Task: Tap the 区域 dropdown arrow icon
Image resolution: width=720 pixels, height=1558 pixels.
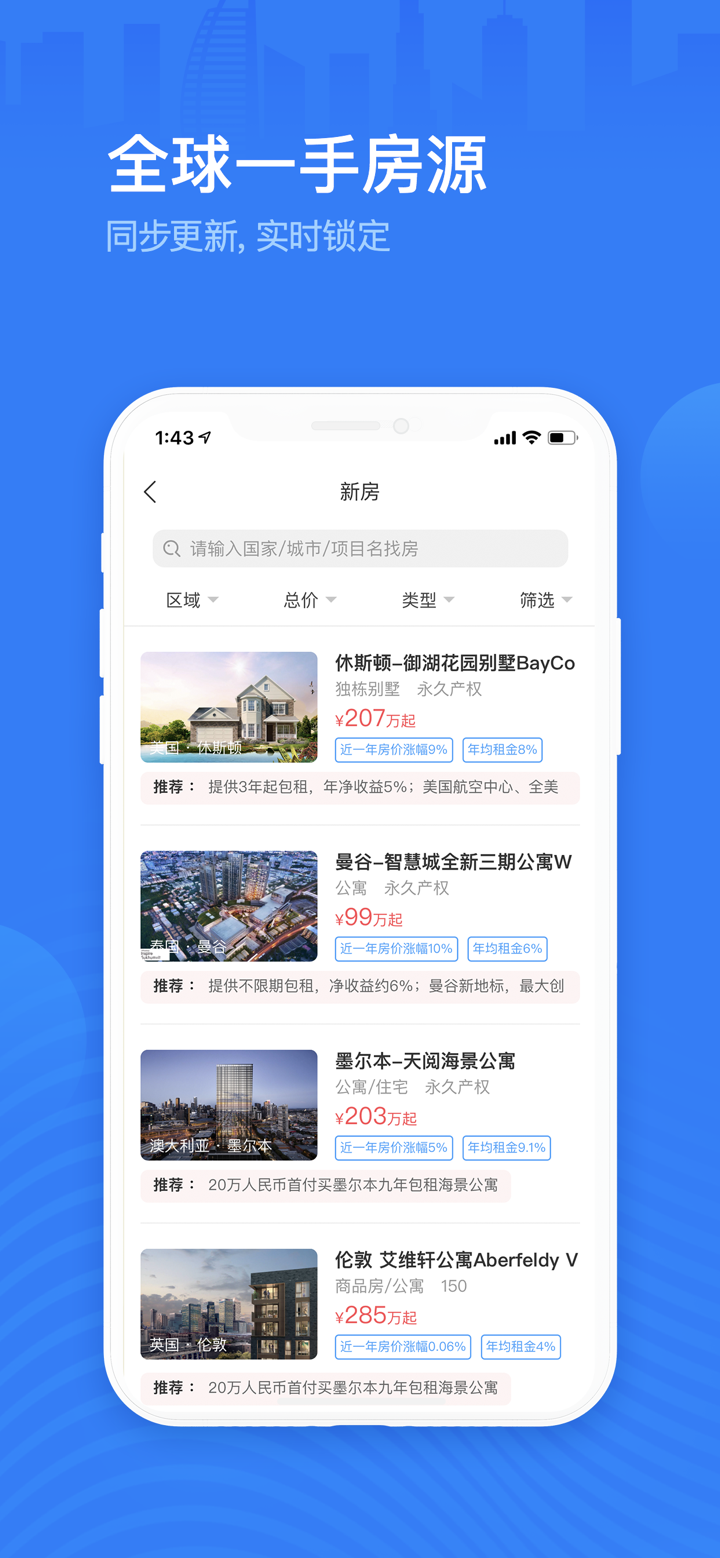Action: click(x=211, y=600)
